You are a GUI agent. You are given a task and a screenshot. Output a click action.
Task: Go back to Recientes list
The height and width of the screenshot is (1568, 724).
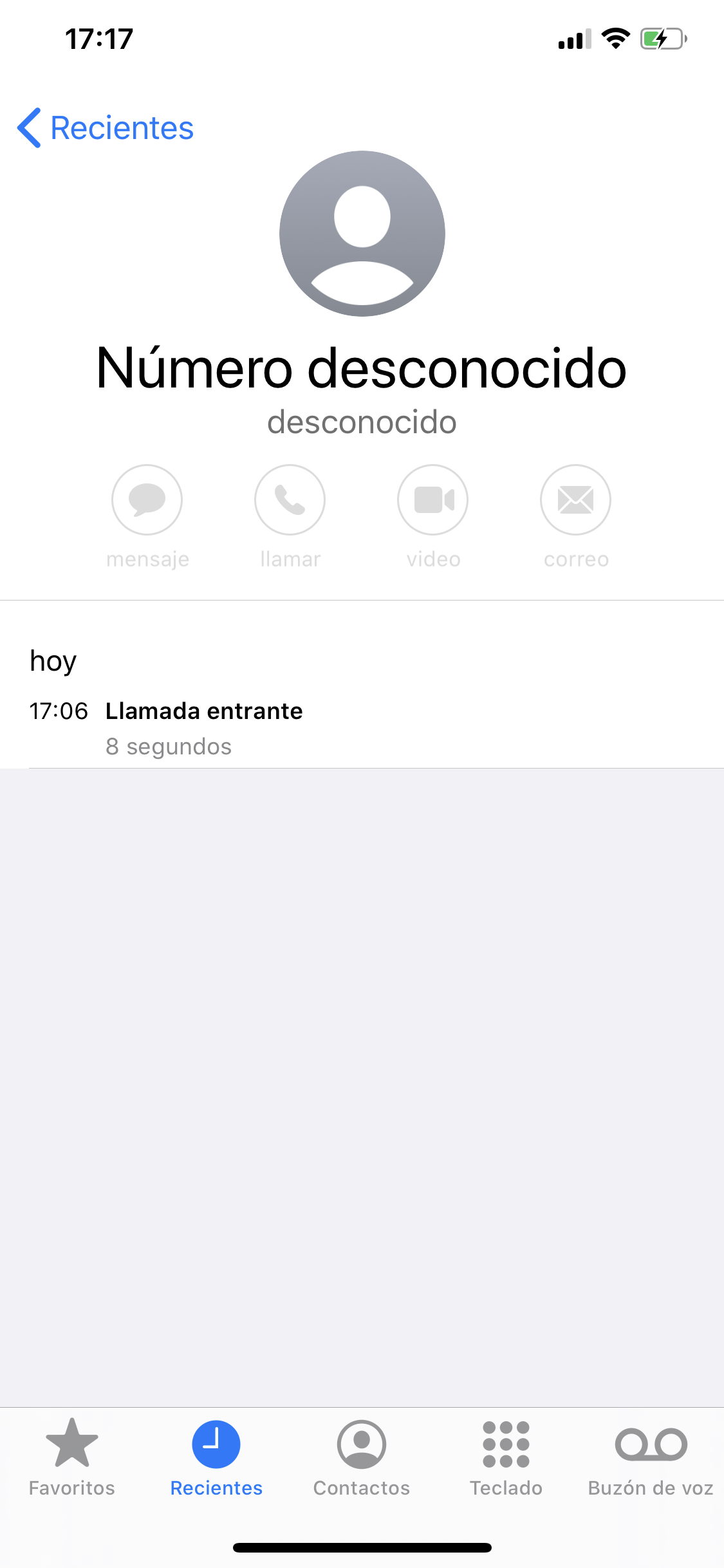tap(106, 128)
